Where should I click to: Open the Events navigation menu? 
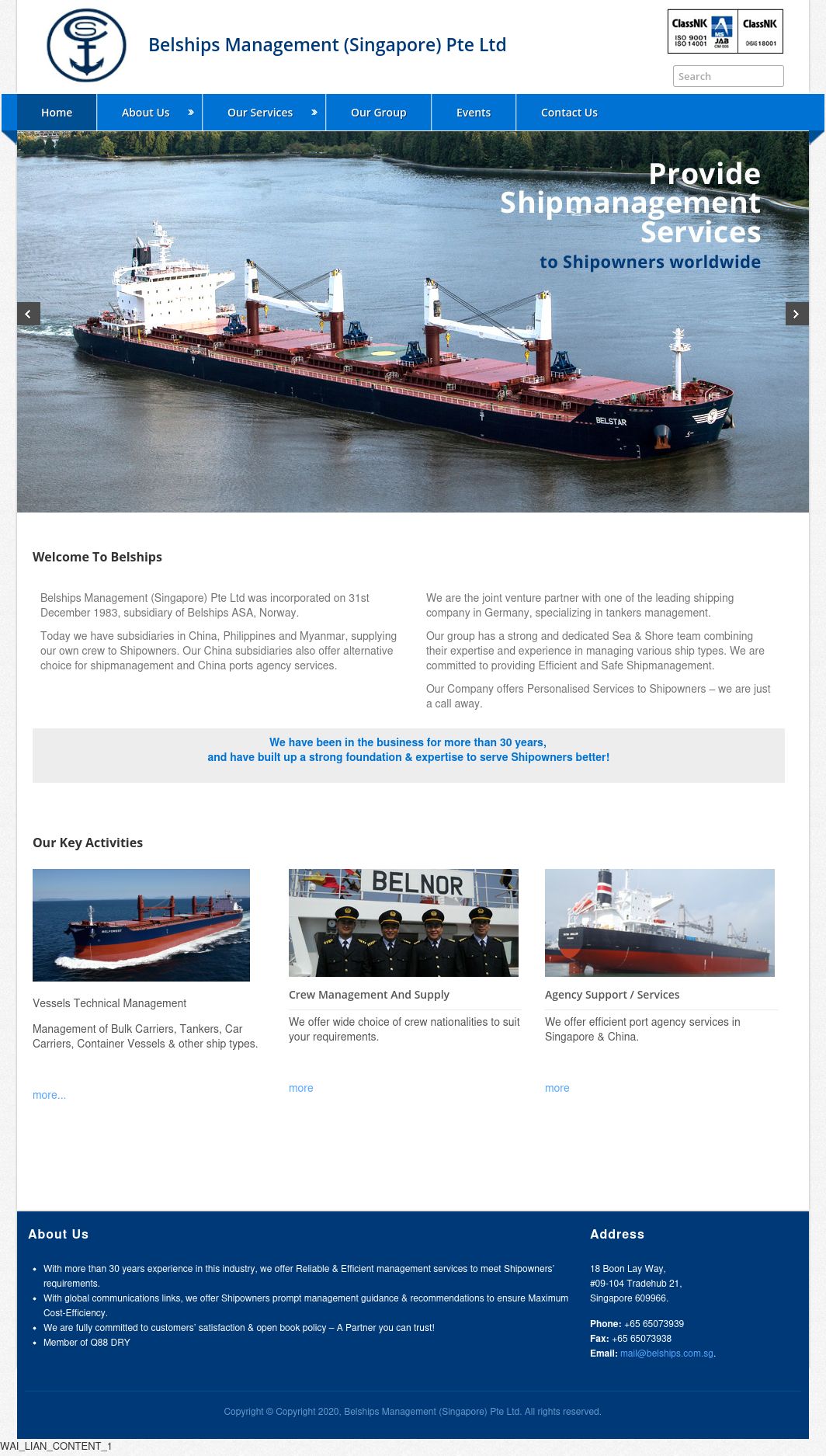[473, 113]
